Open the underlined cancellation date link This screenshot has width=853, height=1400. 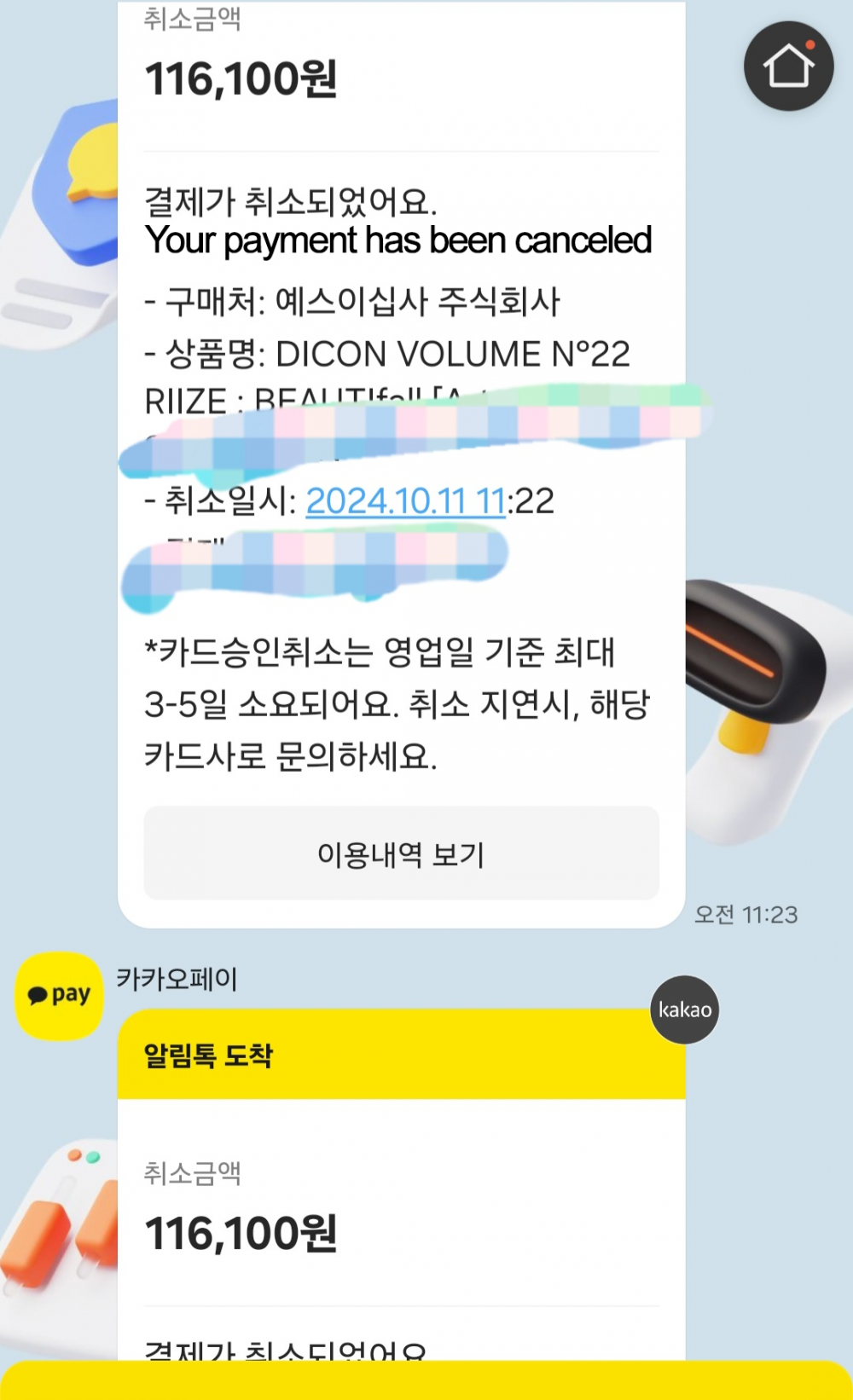(x=406, y=501)
